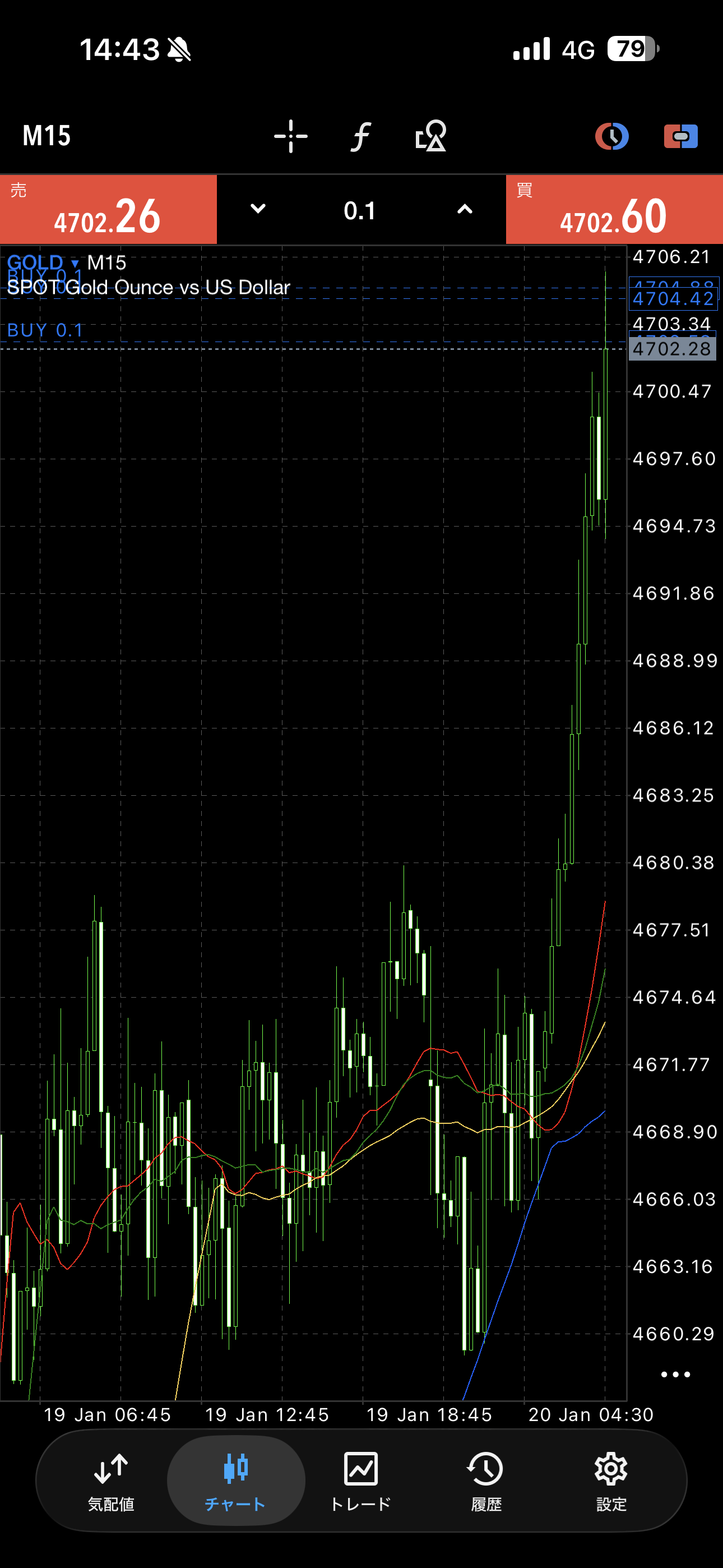View the 履歴 history tab
Viewport: 723px width, 1568px height.
(486, 1481)
